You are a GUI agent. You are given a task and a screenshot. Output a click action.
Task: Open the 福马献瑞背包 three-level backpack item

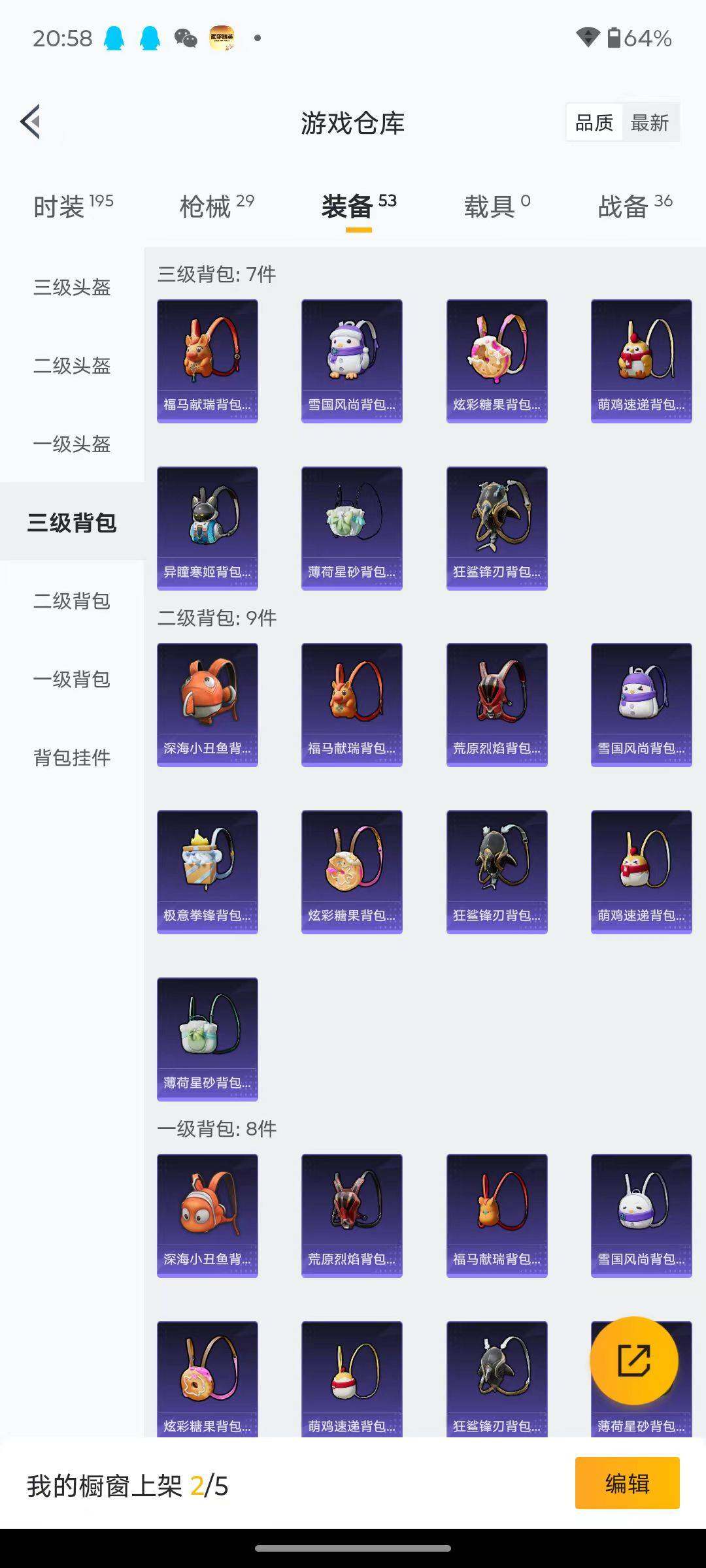coord(207,359)
